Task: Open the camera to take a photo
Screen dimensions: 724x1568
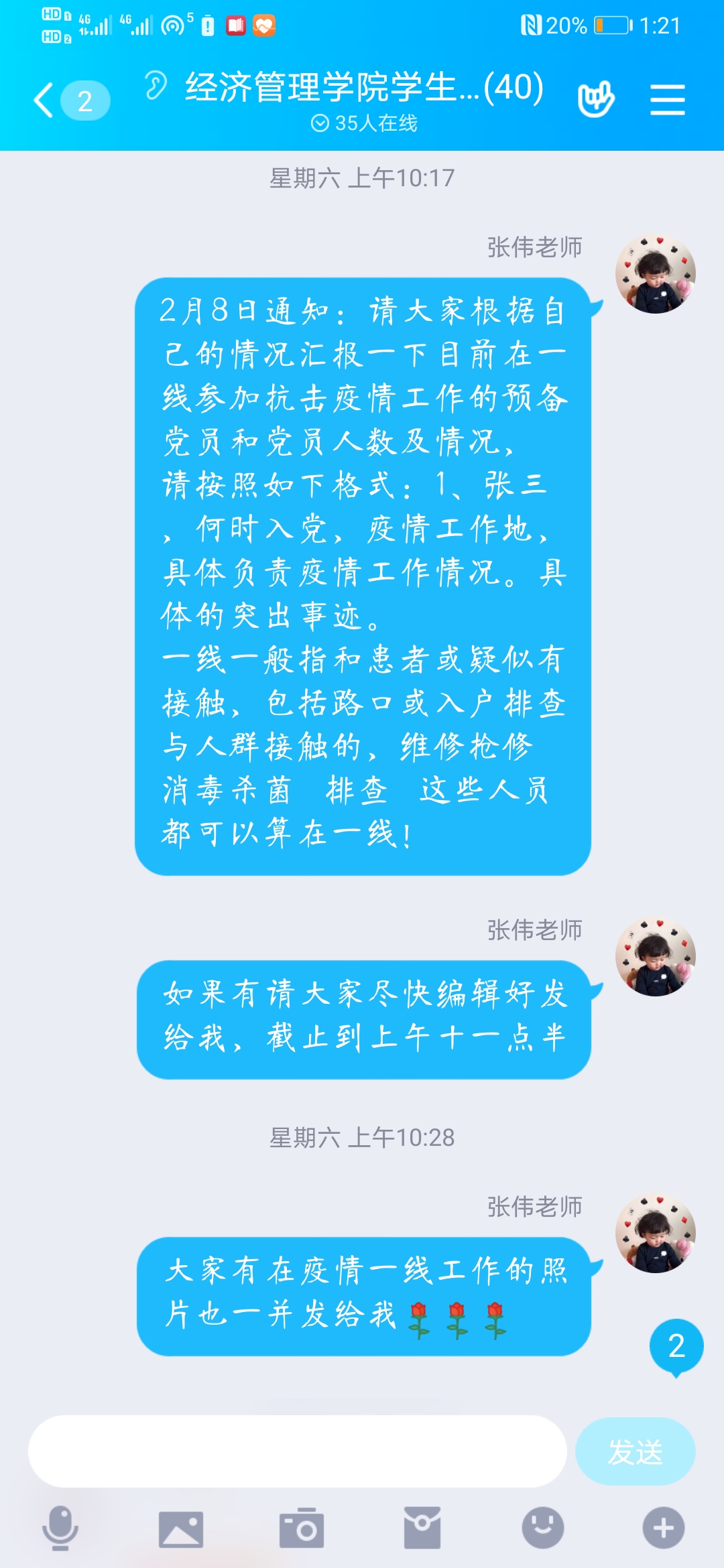Action: pyautogui.click(x=302, y=1528)
